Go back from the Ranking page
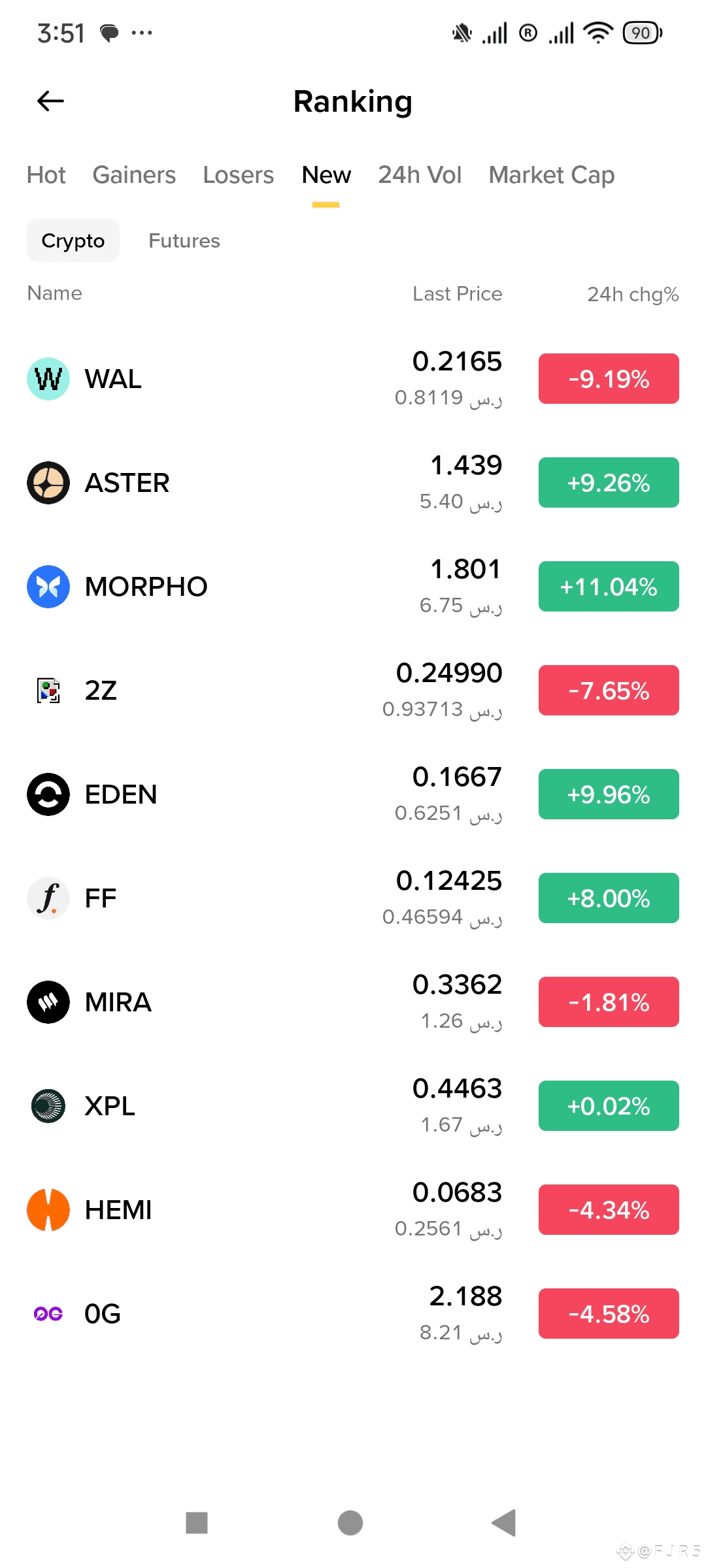 pos(50,101)
